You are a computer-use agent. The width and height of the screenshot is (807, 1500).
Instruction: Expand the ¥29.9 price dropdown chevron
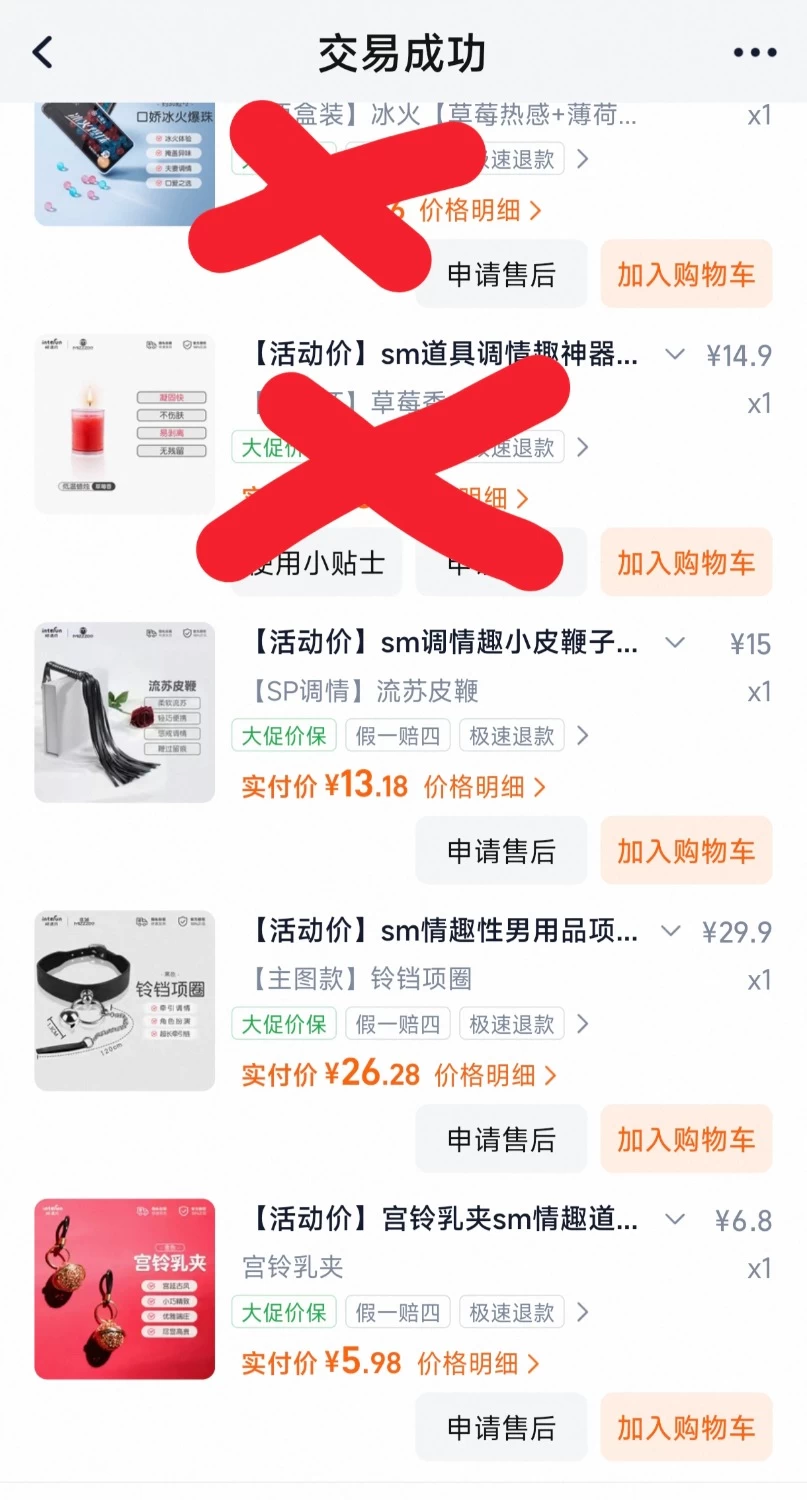tap(671, 931)
